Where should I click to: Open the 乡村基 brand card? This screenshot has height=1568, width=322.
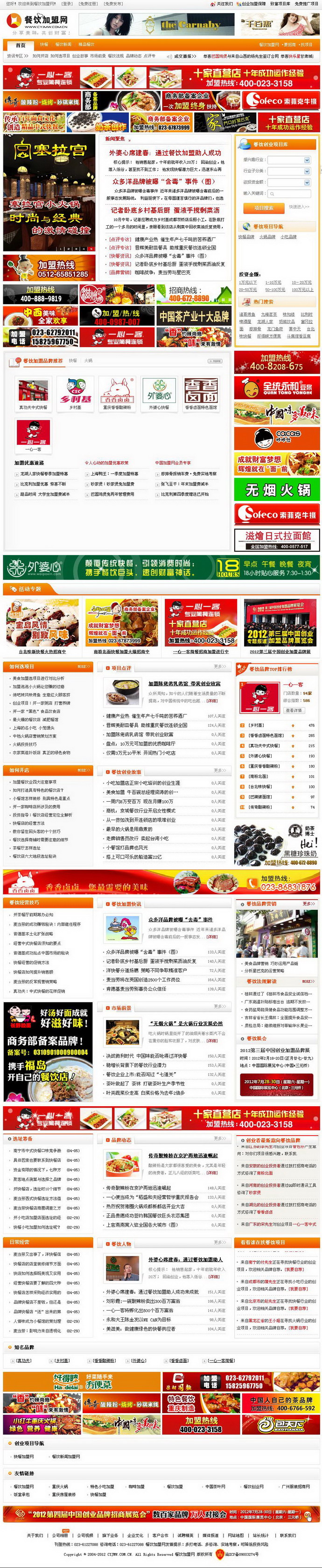click(x=76, y=394)
